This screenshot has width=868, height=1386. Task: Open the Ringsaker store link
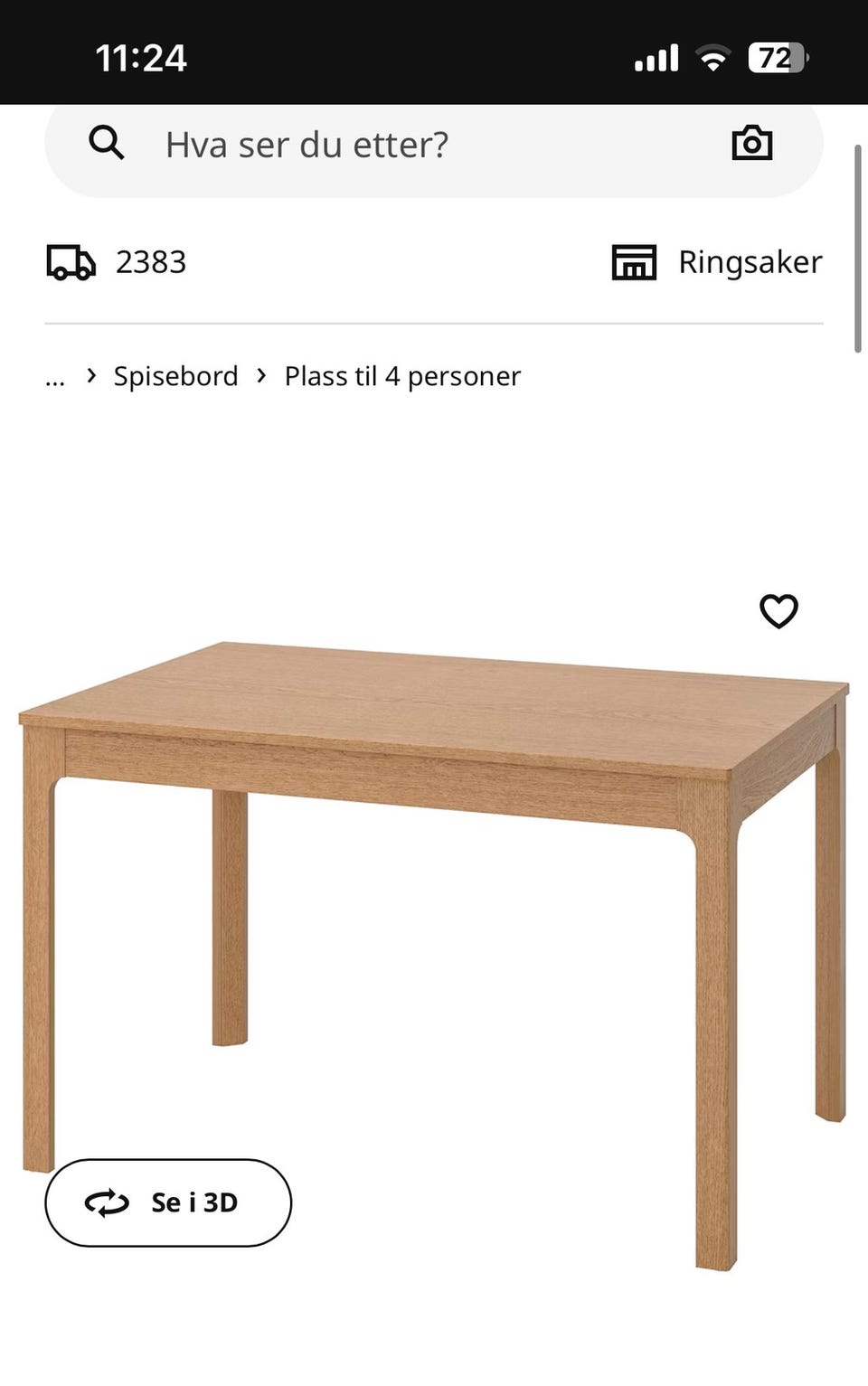pyautogui.click(x=750, y=262)
